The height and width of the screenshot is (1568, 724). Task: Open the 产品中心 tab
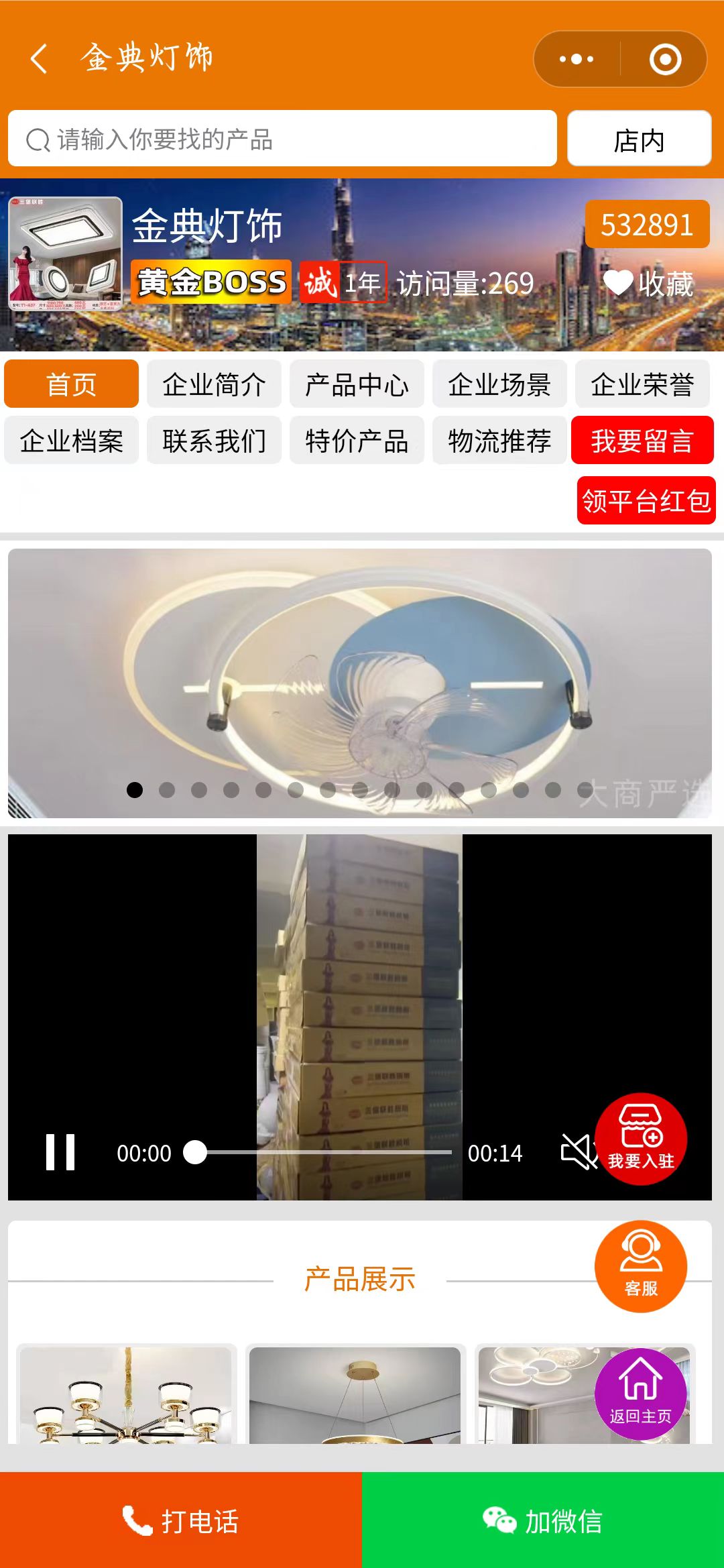[357, 384]
